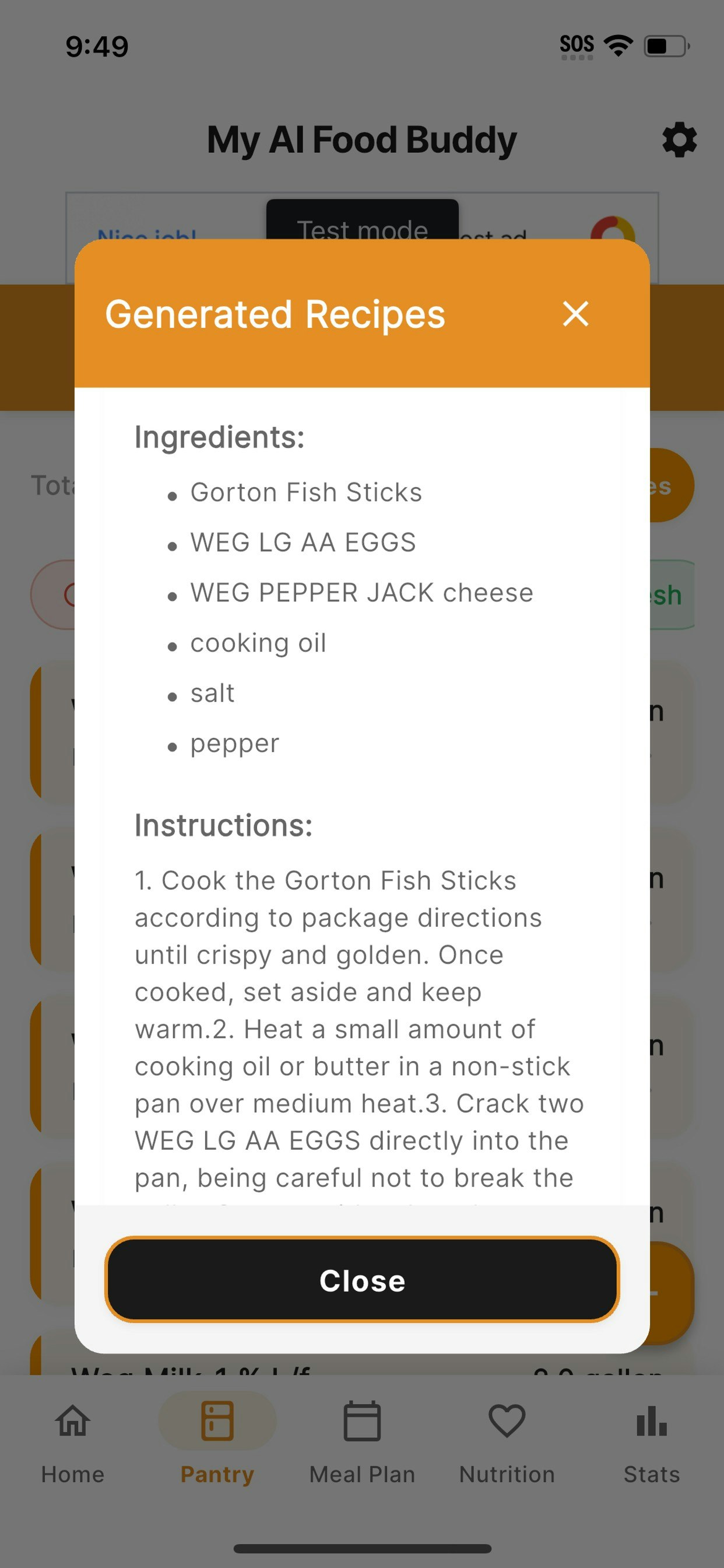Tap the 9:49 clock display

96,44
